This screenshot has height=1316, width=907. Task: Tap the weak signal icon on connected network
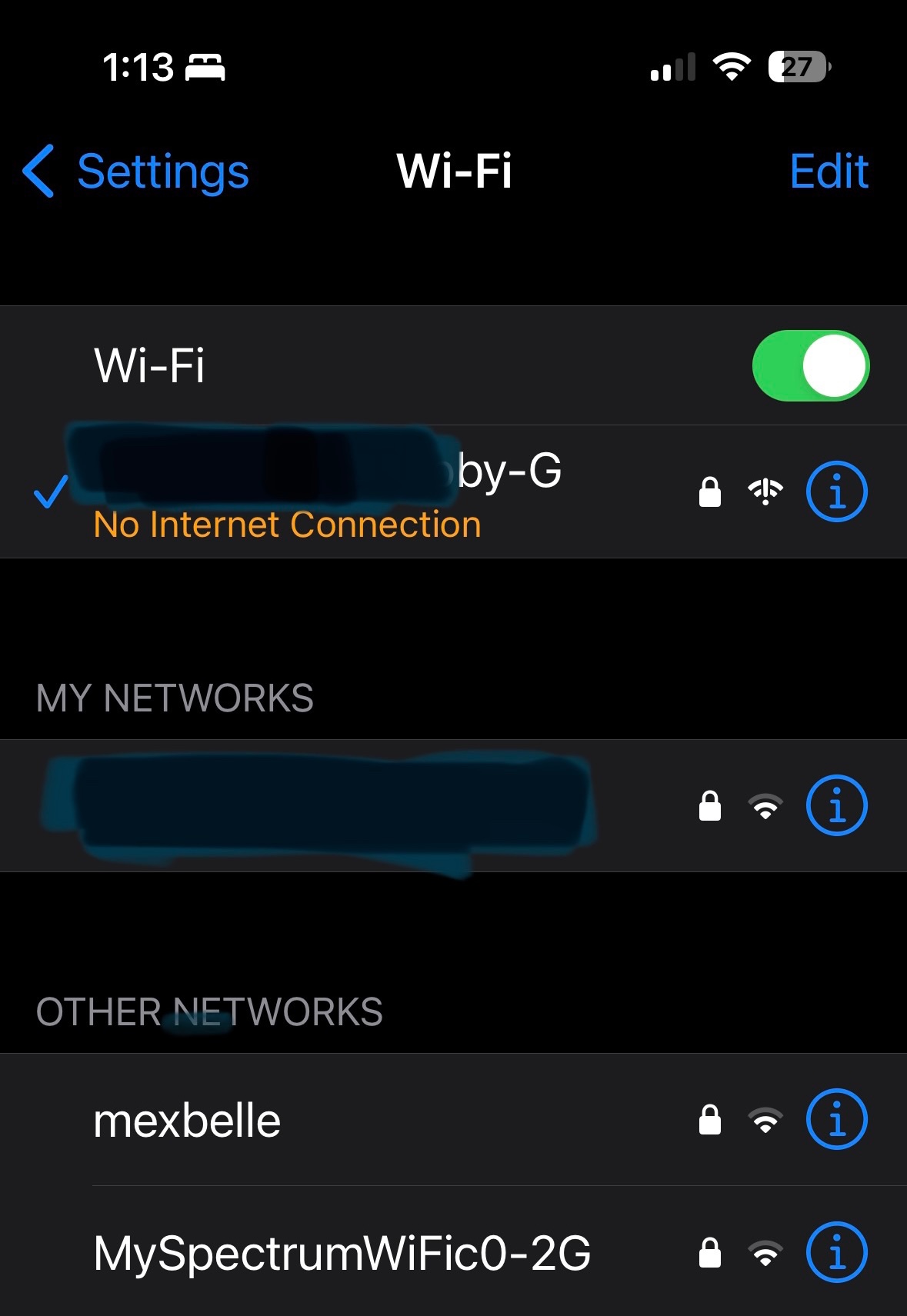[x=764, y=490]
